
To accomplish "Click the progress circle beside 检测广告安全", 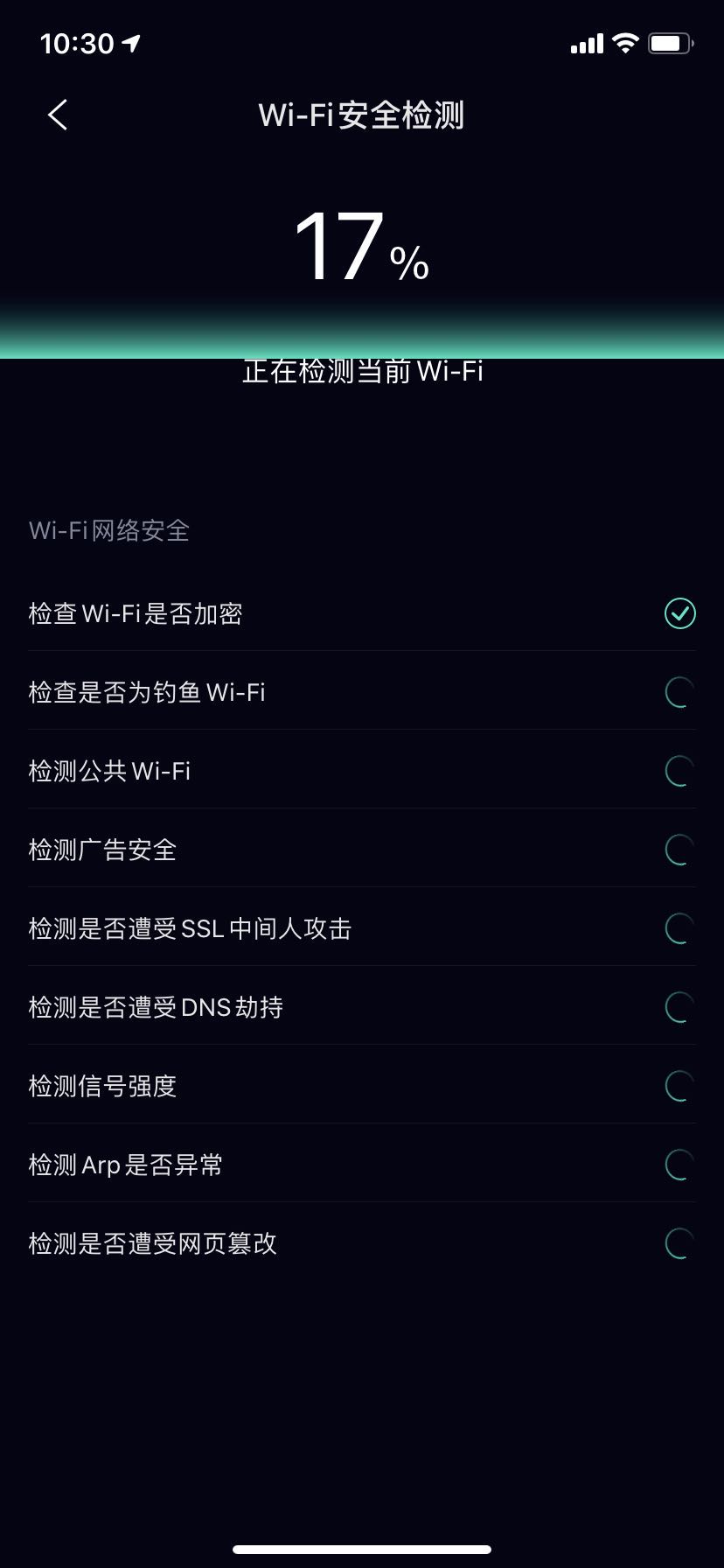I will point(679,850).
